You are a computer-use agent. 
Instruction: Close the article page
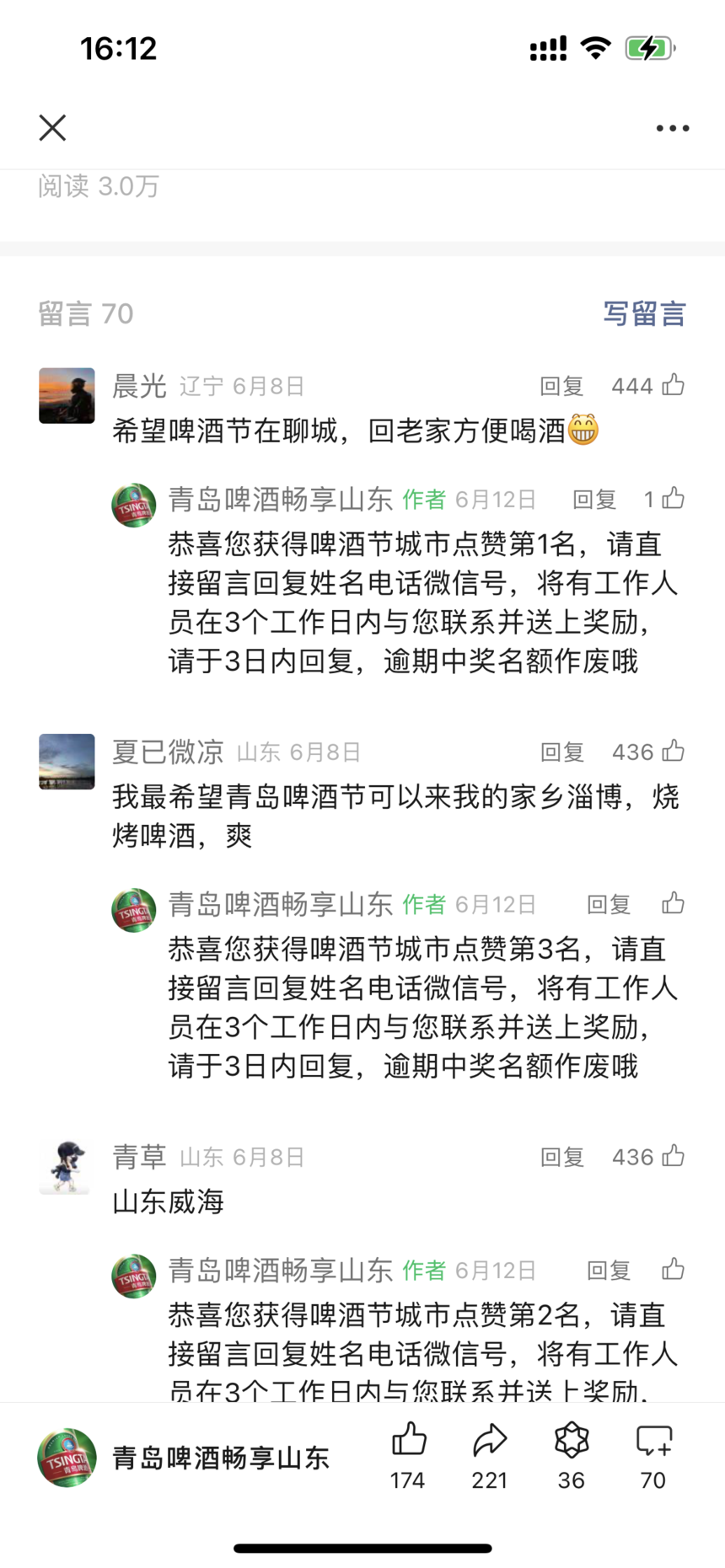click(52, 128)
